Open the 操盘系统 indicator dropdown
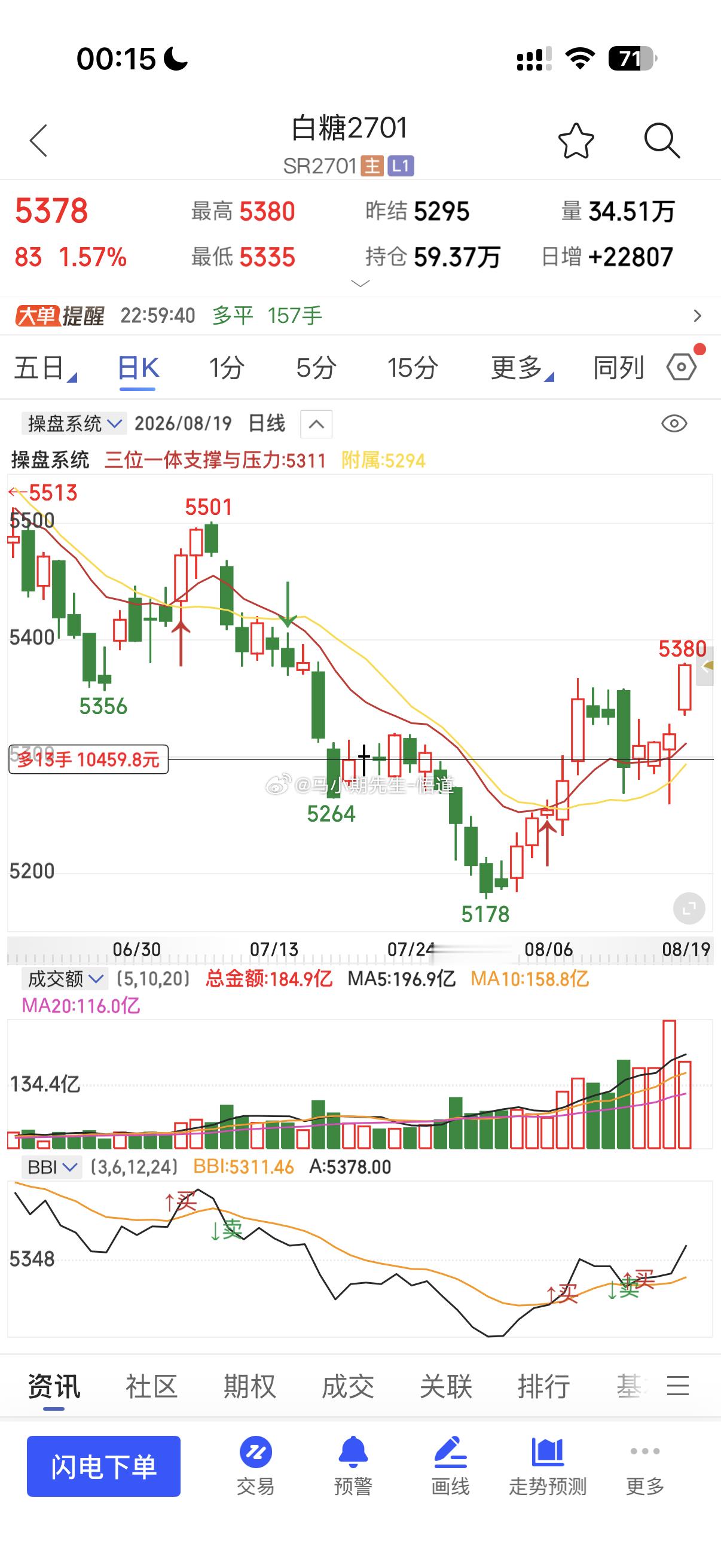Screen dimensions: 721x1568 (x=74, y=423)
